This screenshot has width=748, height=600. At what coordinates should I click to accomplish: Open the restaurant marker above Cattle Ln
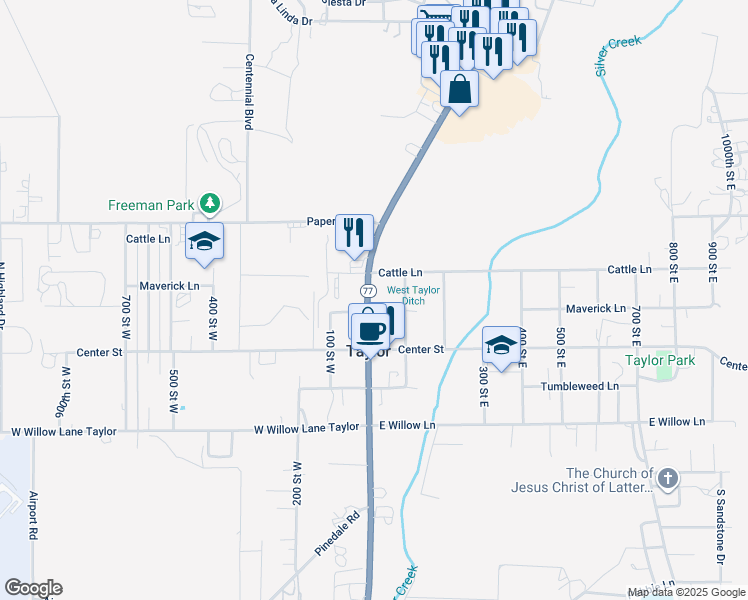pos(354,233)
